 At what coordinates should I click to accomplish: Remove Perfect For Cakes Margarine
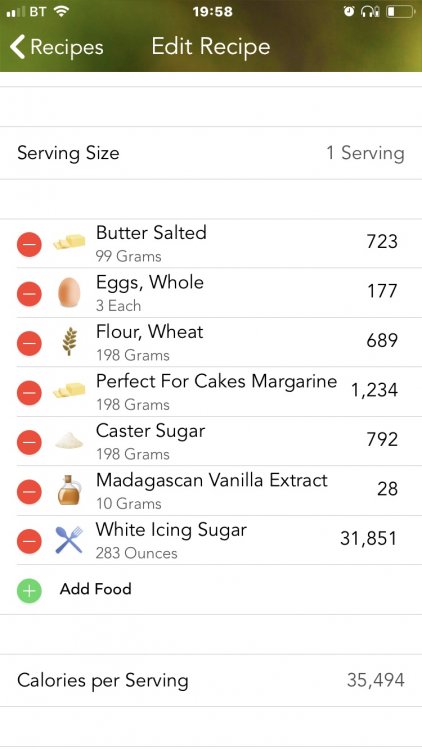pos(29,393)
